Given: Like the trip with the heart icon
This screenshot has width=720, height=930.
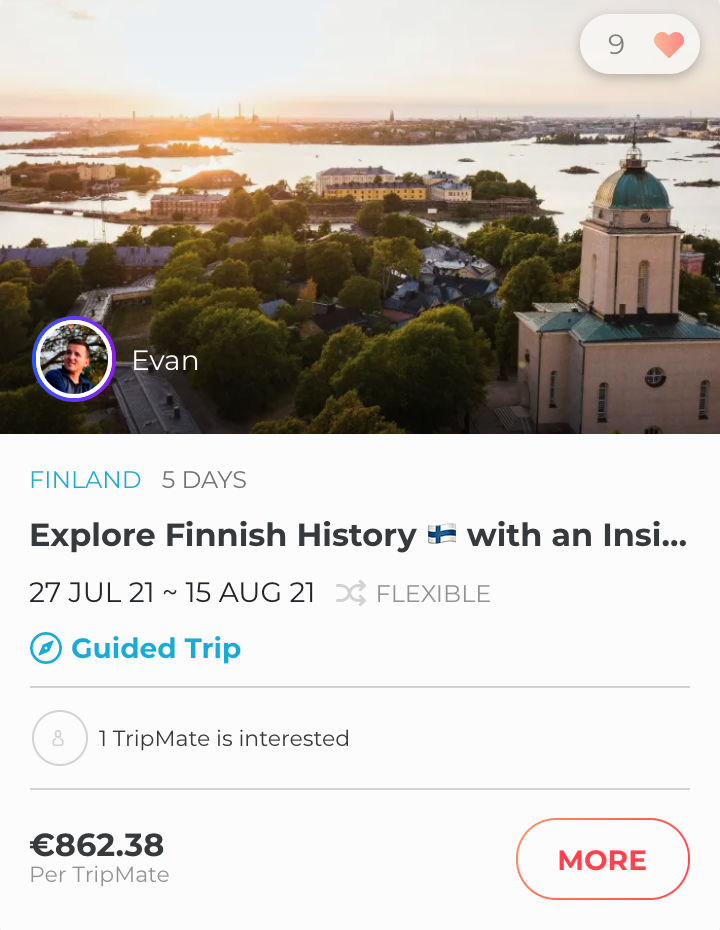Looking at the screenshot, I should tap(667, 45).
